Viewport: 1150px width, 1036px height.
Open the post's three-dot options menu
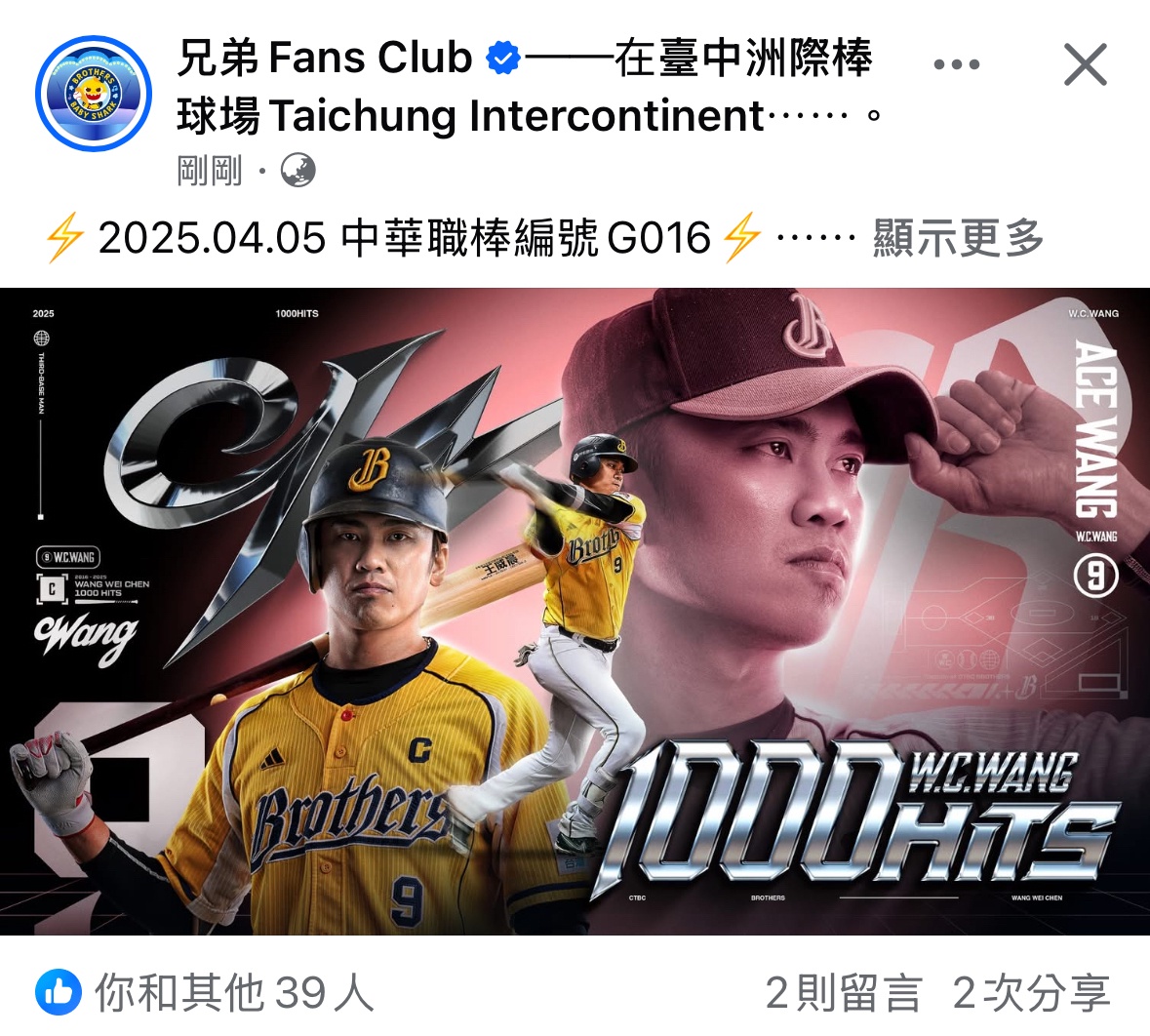(x=956, y=65)
